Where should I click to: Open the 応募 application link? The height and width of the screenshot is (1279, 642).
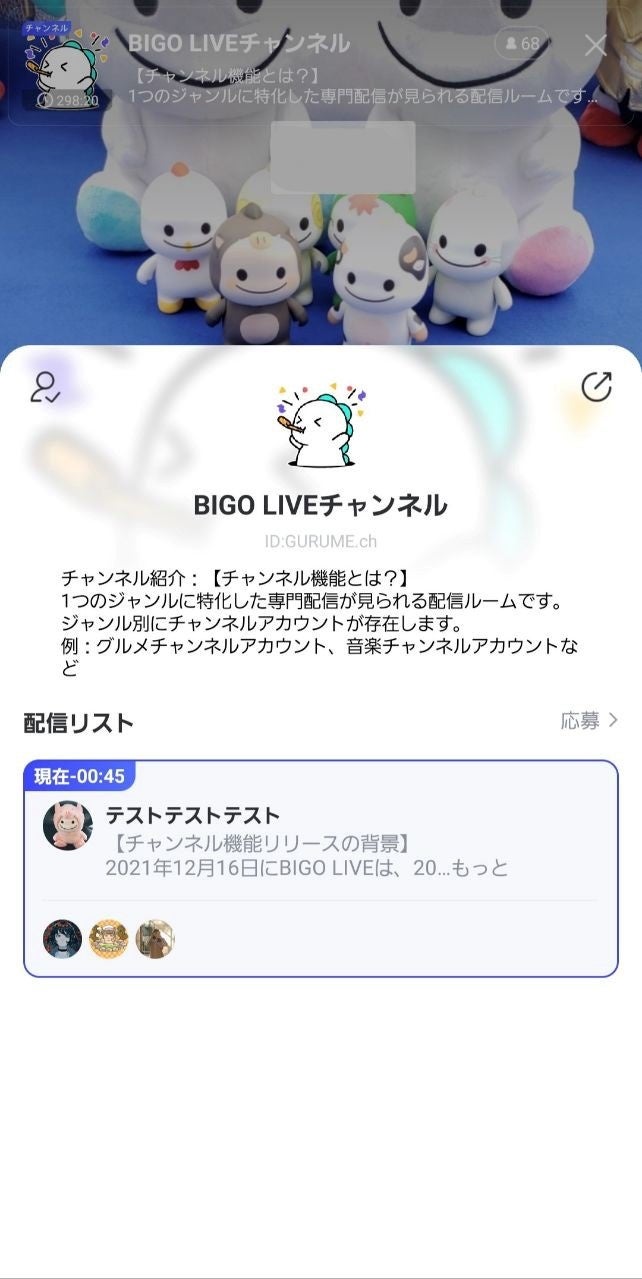click(589, 720)
